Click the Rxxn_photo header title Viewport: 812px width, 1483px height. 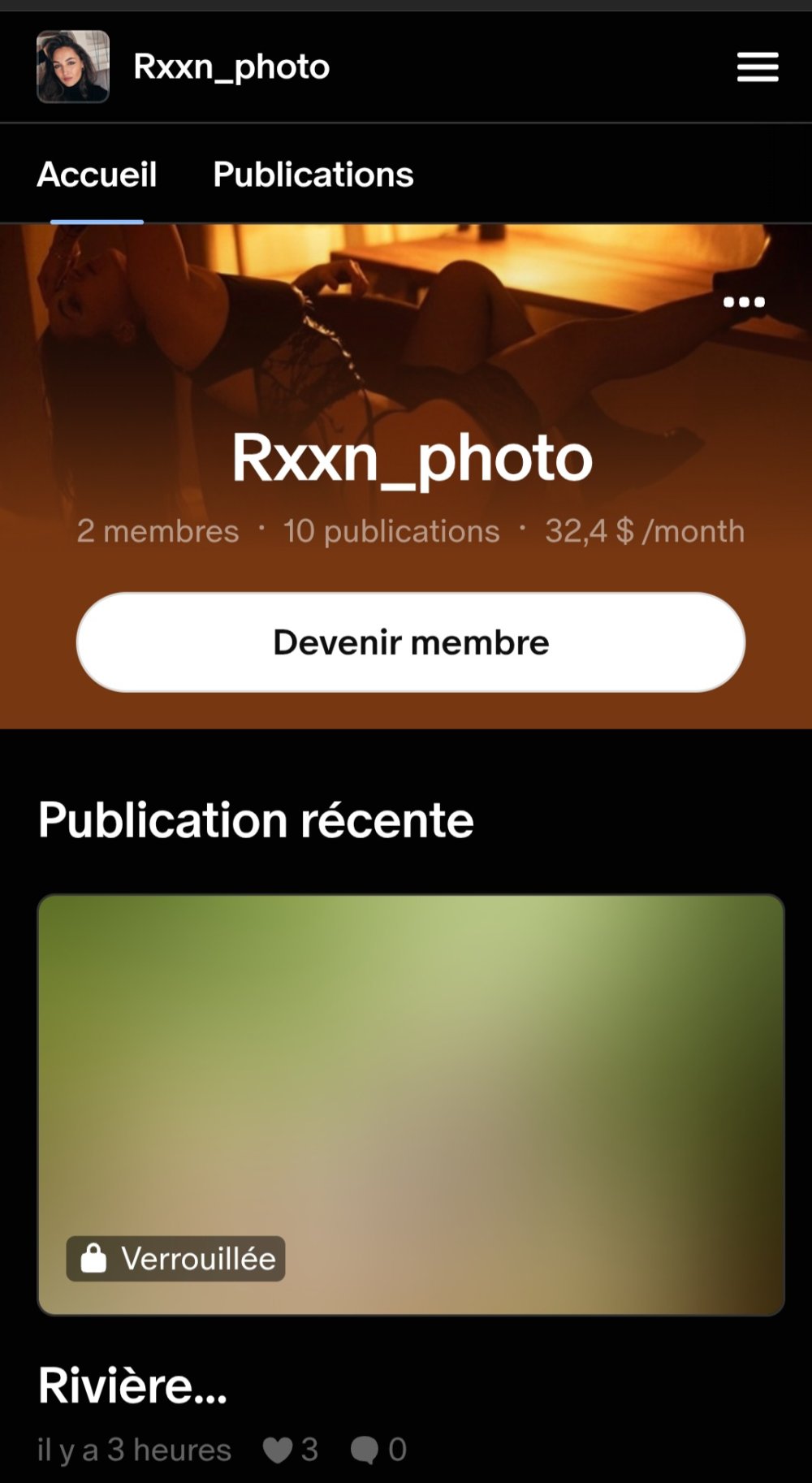point(231,67)
